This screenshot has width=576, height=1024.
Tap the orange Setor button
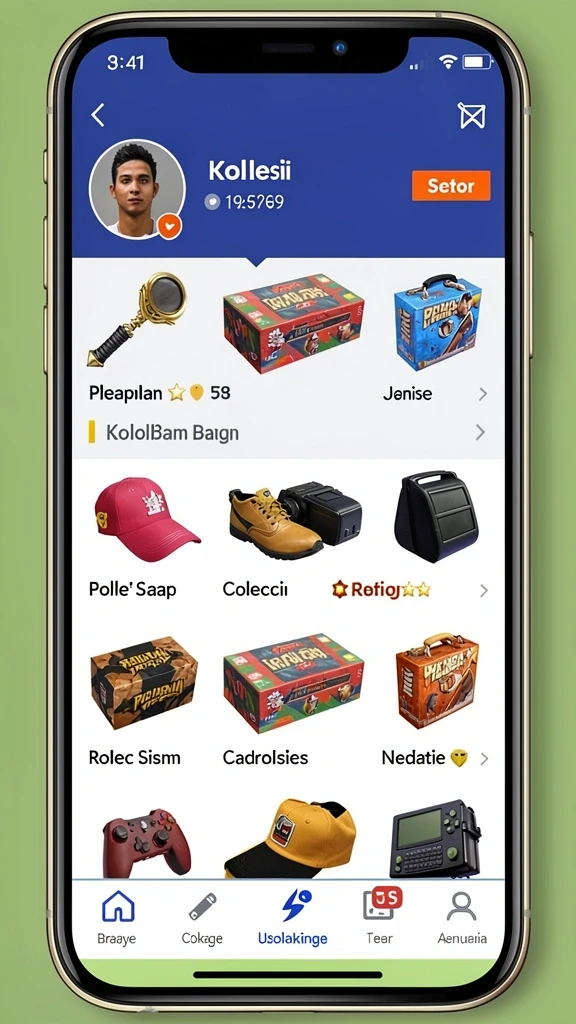pos(451,185)
